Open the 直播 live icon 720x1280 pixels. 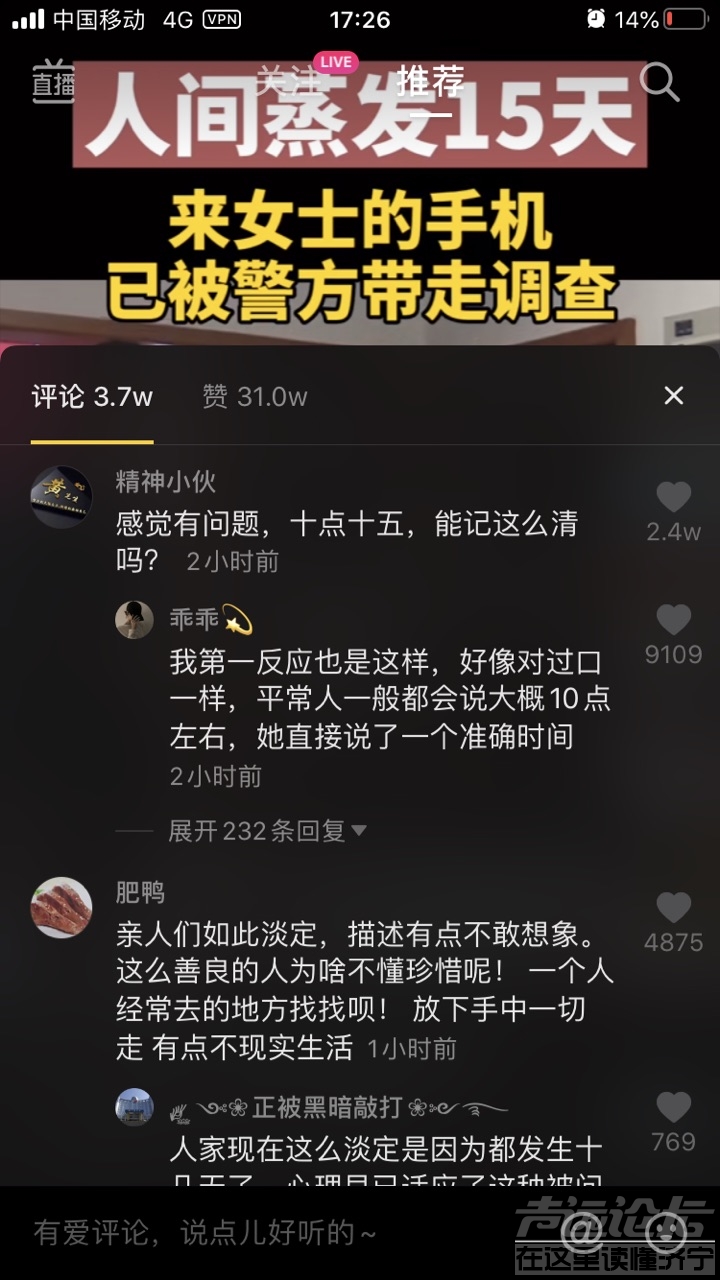(53, 83)
